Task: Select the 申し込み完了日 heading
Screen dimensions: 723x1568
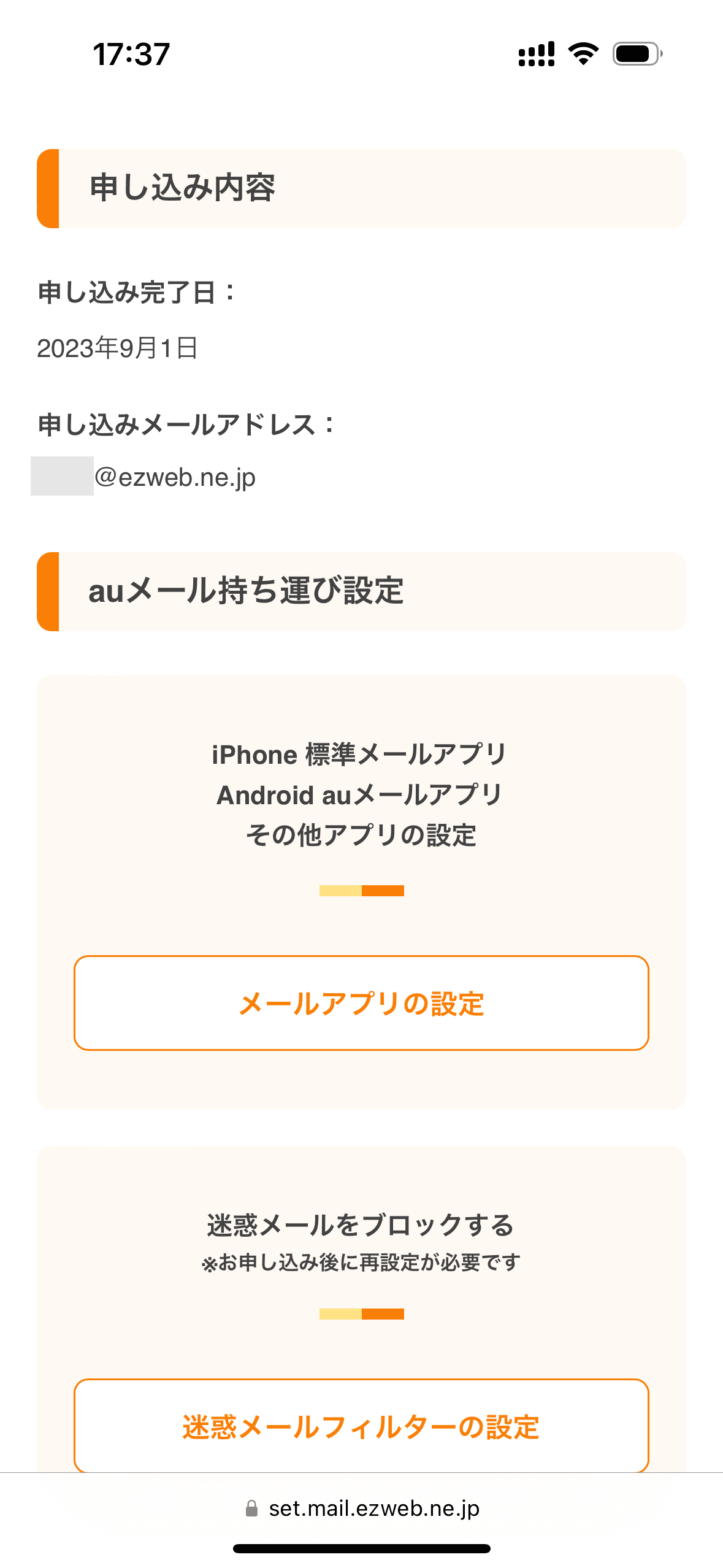Action: click(x=136, y=291)
